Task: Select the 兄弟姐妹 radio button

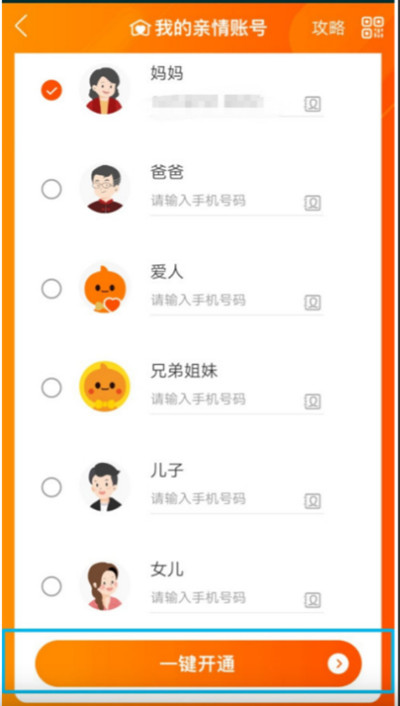Action: 51,388
